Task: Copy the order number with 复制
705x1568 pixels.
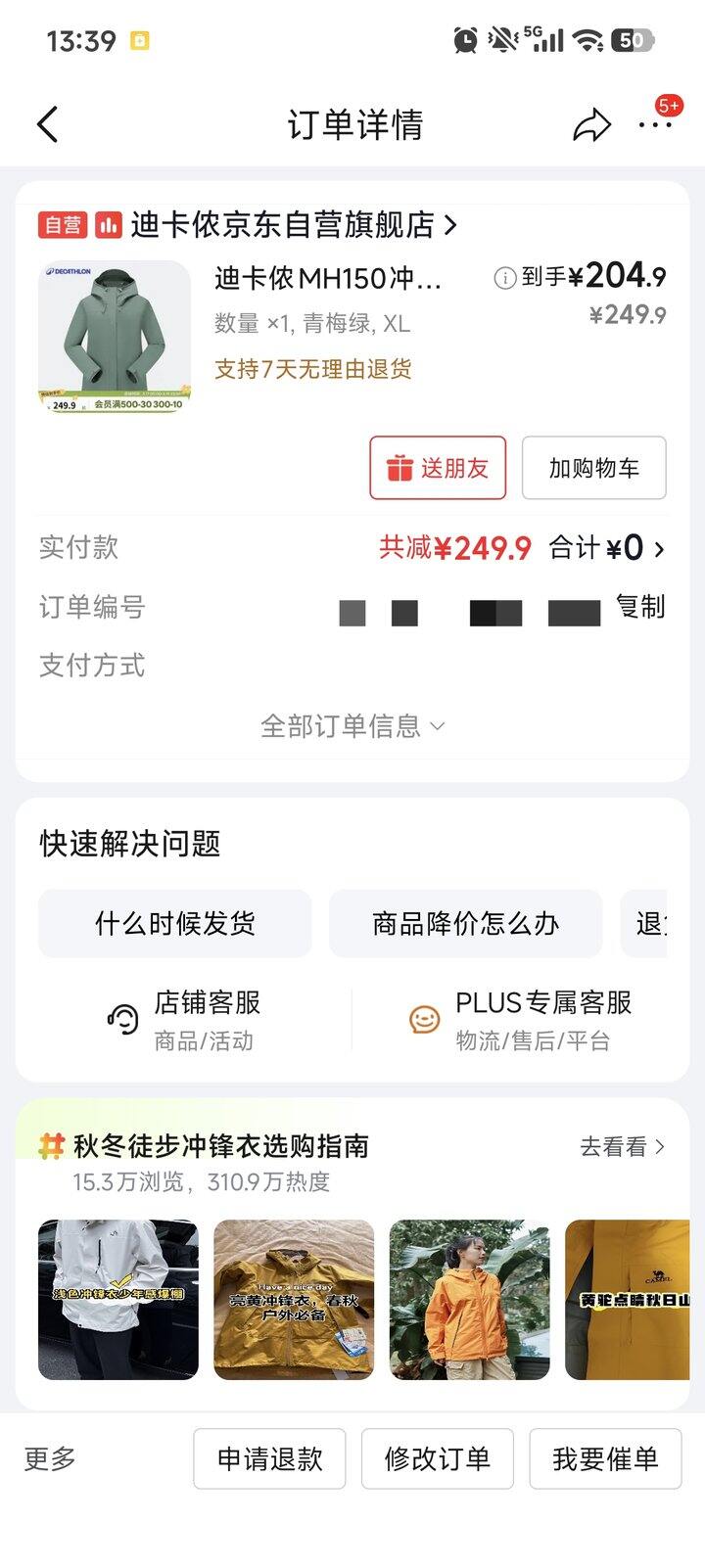Action: [640, 607]
